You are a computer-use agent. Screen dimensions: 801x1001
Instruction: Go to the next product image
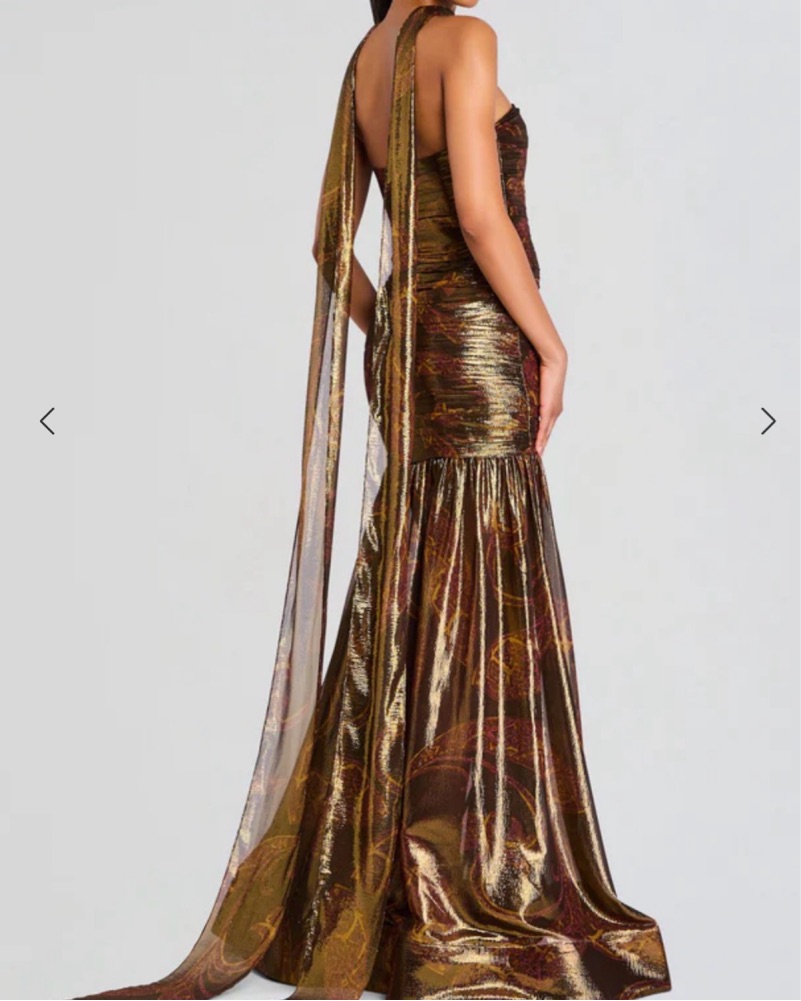(767, 421)
